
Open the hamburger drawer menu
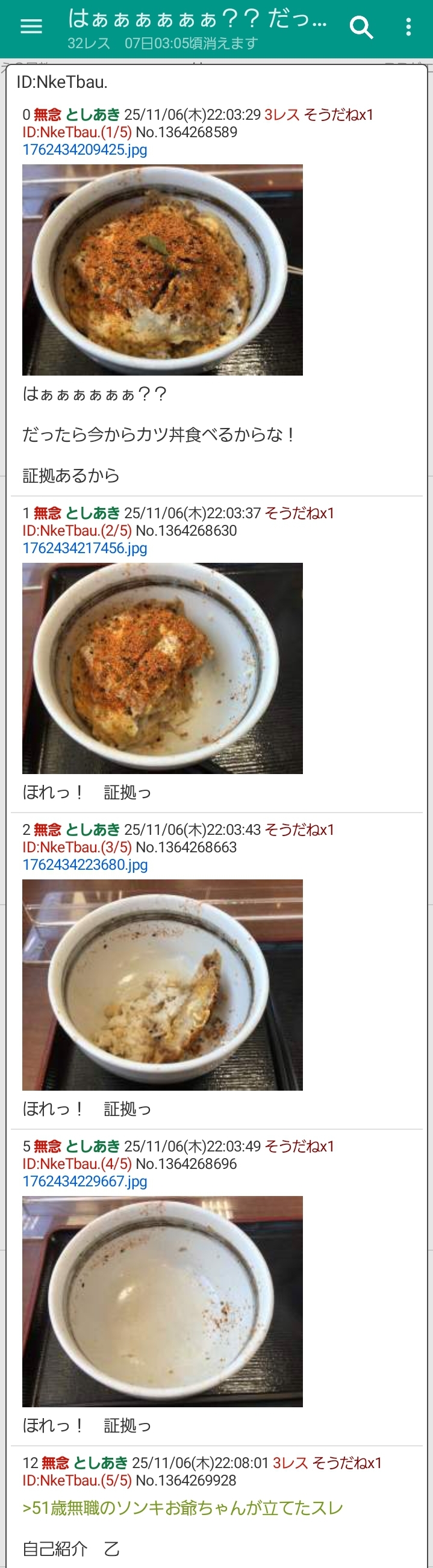31,26
